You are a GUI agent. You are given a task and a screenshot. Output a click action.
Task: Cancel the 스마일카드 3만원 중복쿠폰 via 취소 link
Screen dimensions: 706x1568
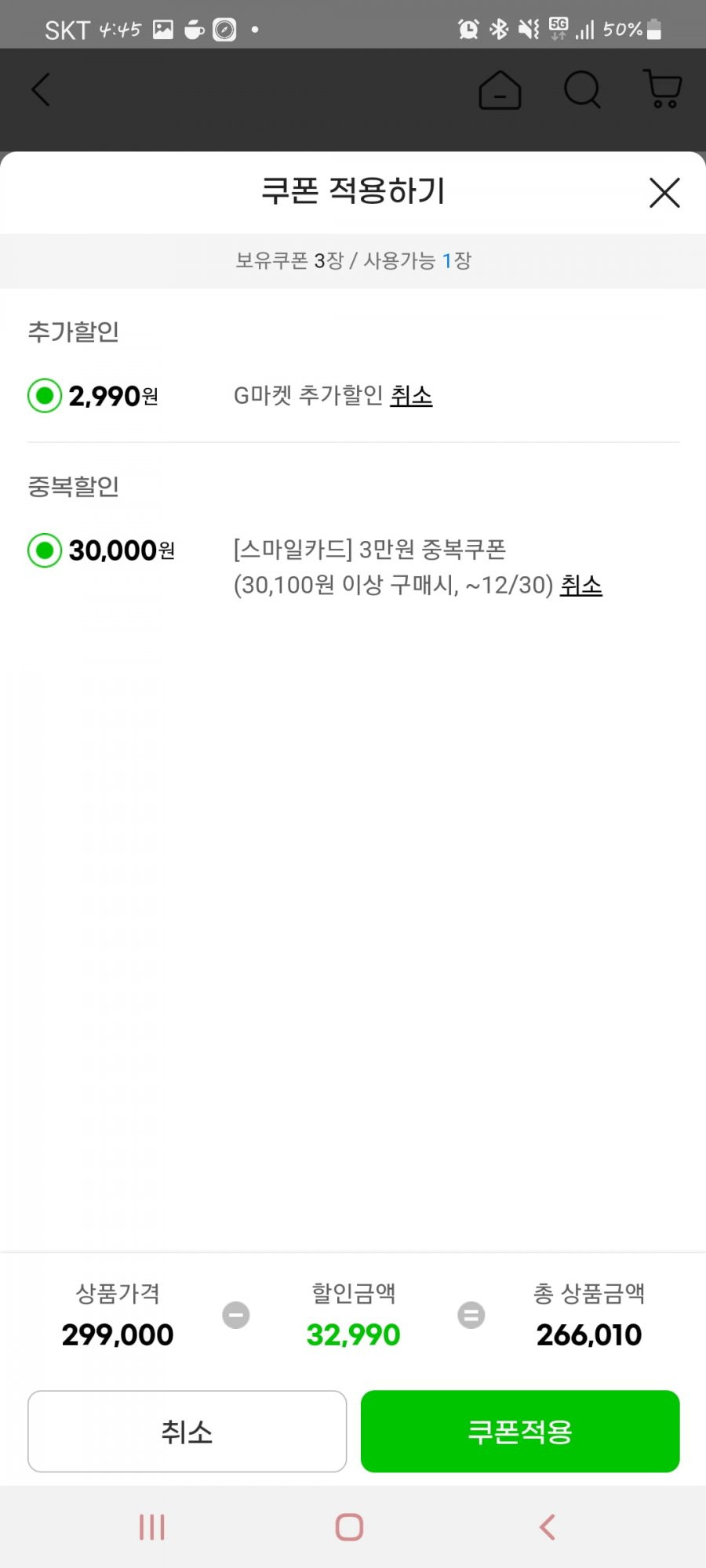[x=580, y=586]
